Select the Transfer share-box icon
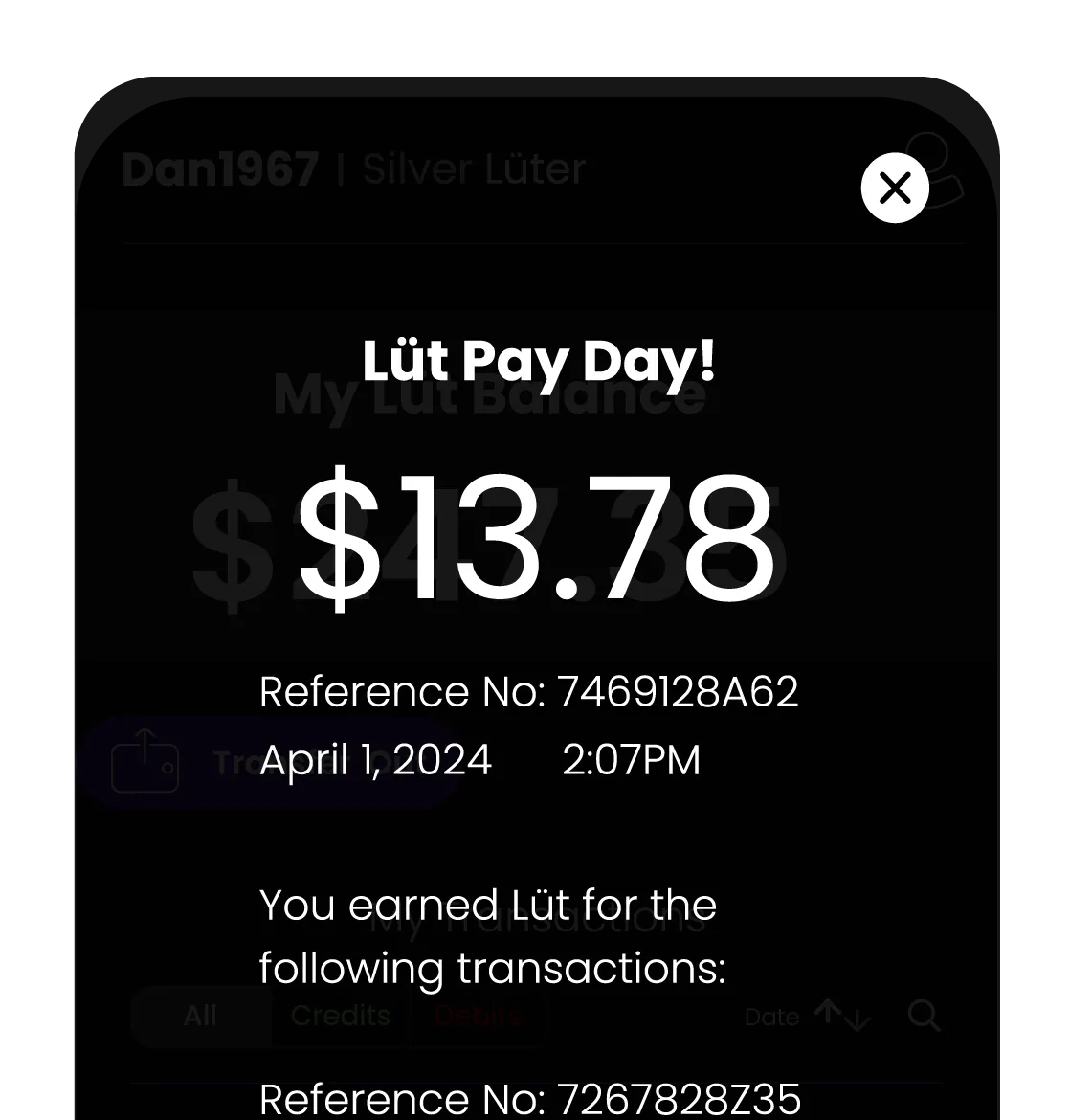 coord(147,761)
